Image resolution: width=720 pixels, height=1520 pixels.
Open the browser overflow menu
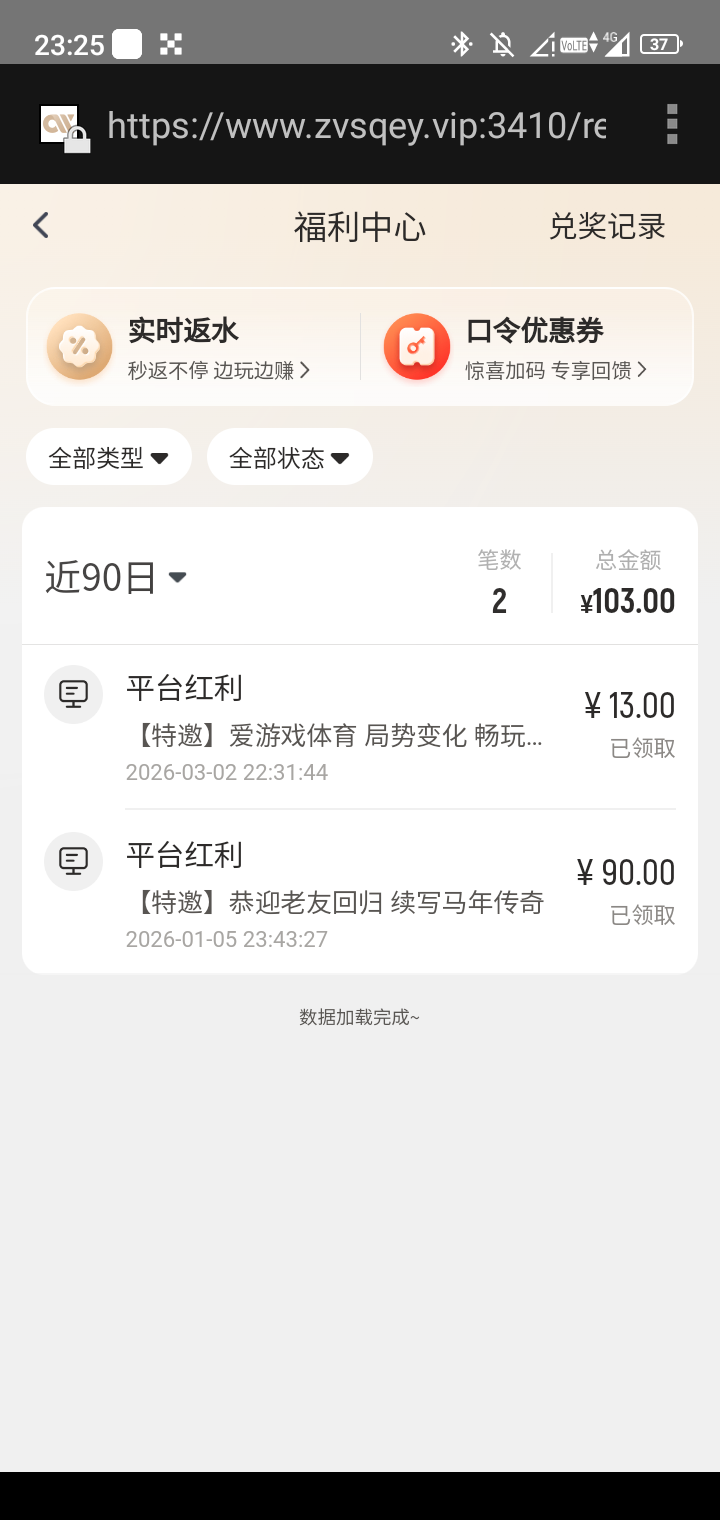[x=672, y=125]
